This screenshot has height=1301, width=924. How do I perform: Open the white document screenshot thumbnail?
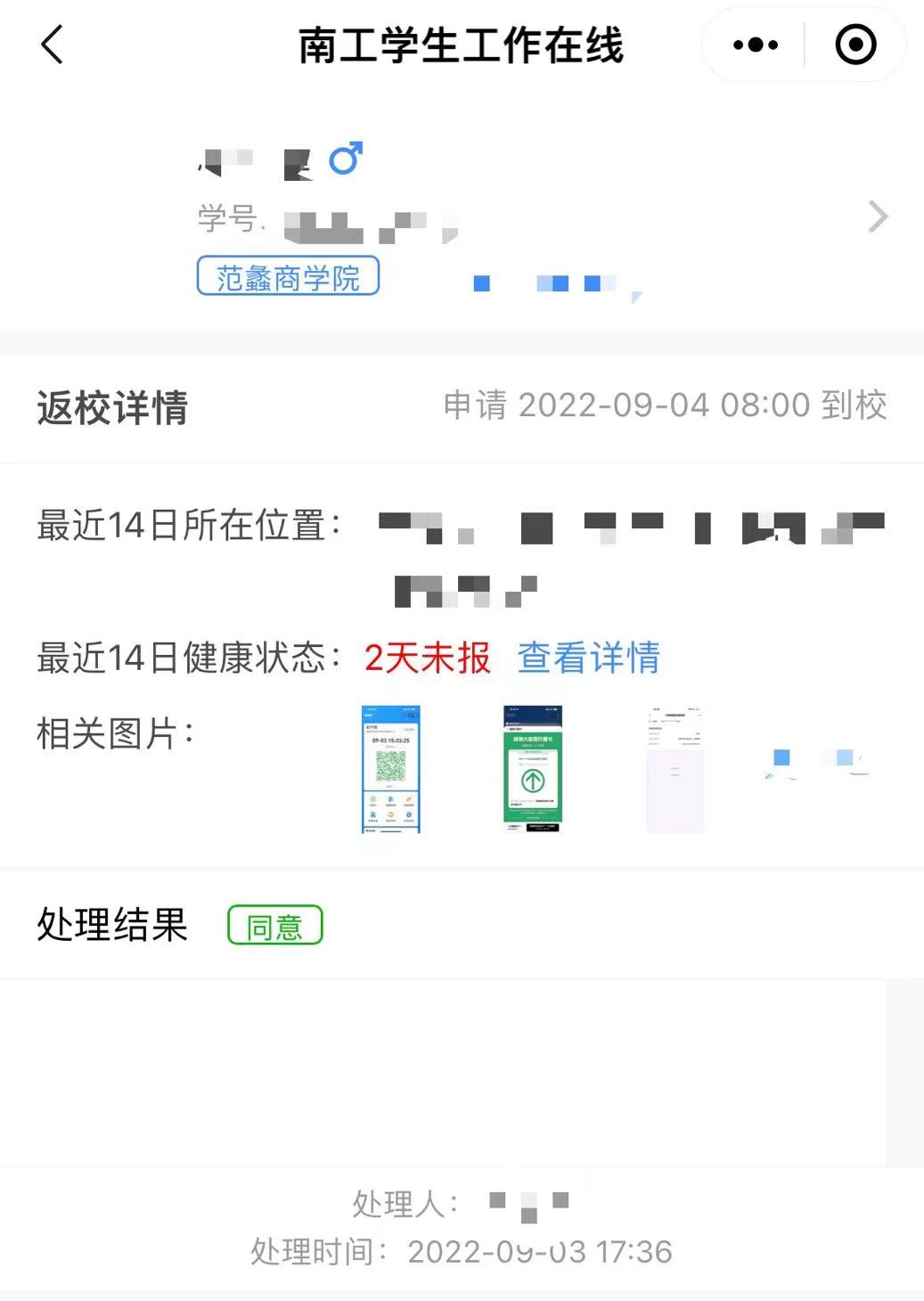675,769
